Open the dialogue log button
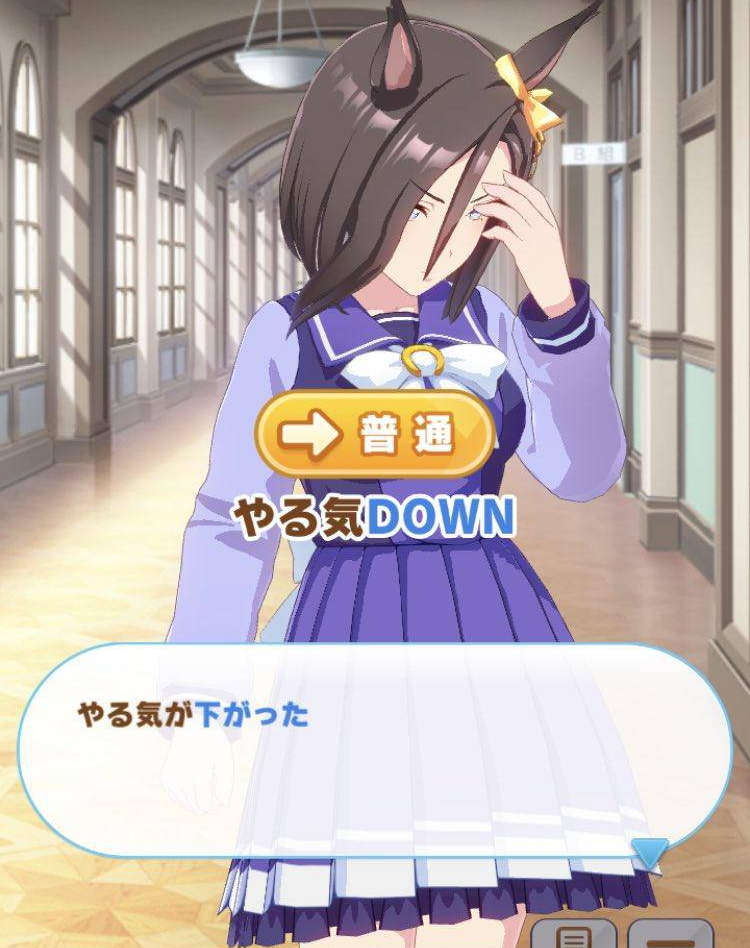This screenshot has width=750, height=948. [x=574, y=937]
